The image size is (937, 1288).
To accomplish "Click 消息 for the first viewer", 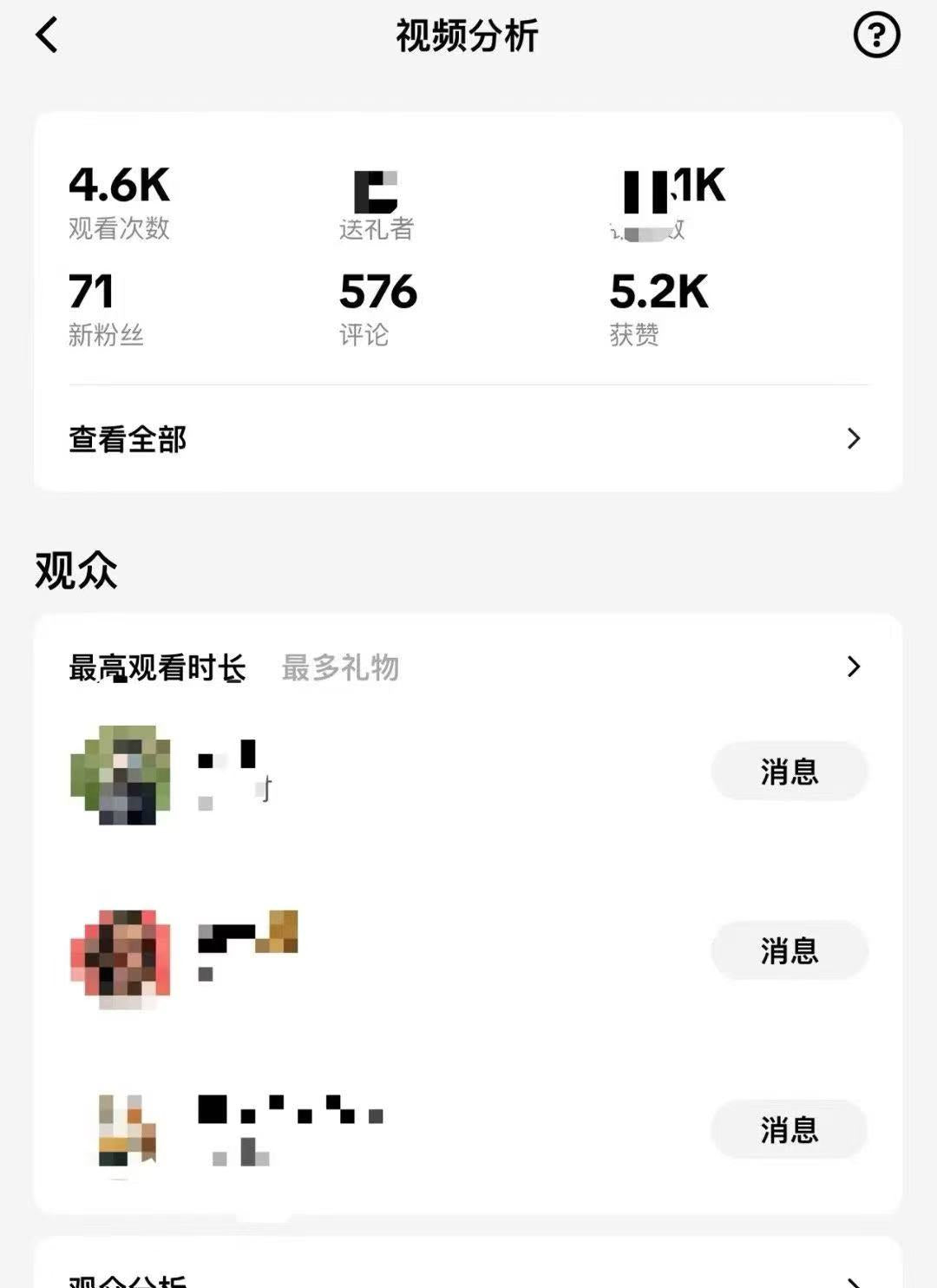I will pyautogui.click(x=788, y=772).
